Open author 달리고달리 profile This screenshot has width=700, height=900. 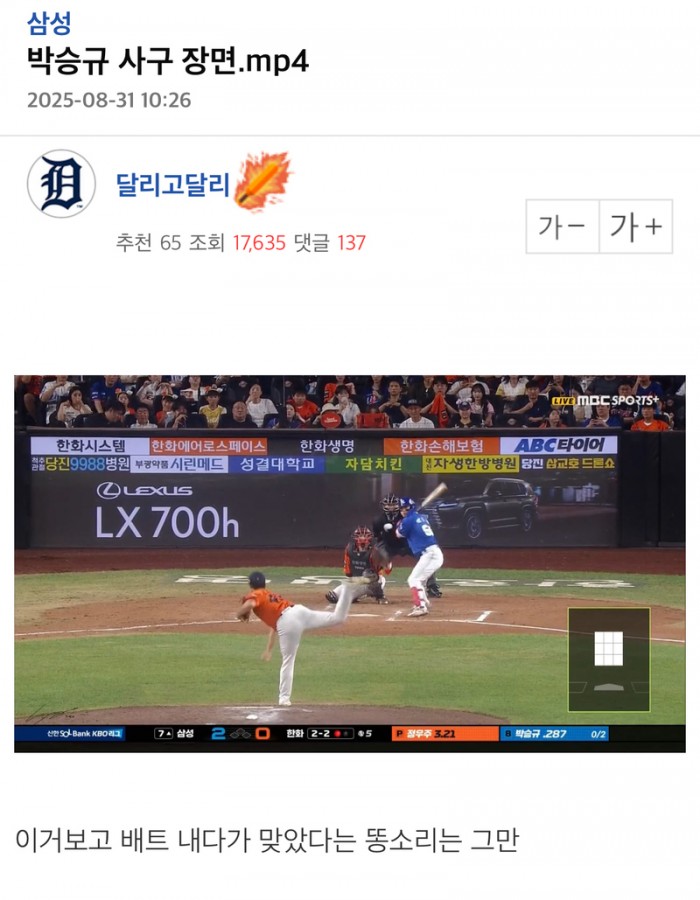click(x=173, y=185)
